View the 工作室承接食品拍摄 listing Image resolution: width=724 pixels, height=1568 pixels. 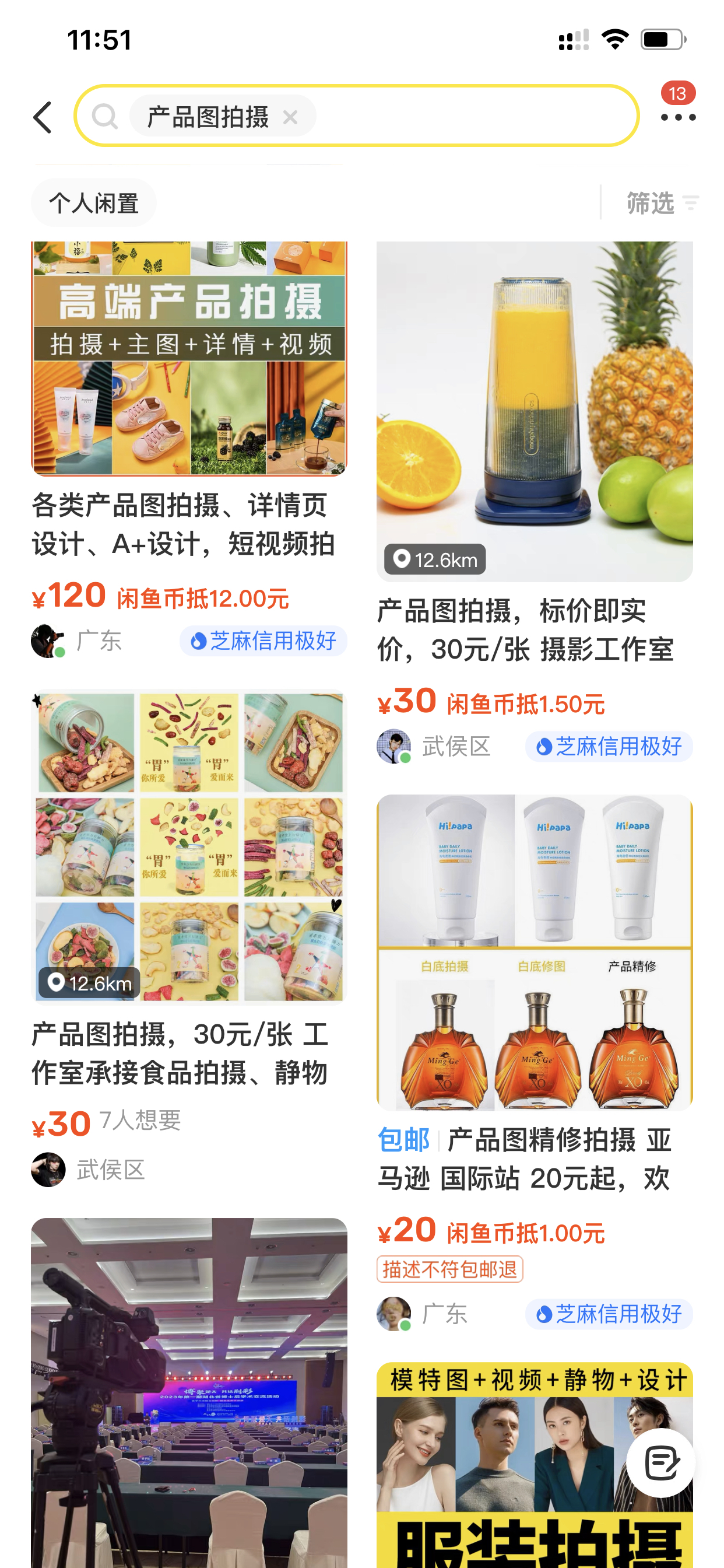point(189,852)
